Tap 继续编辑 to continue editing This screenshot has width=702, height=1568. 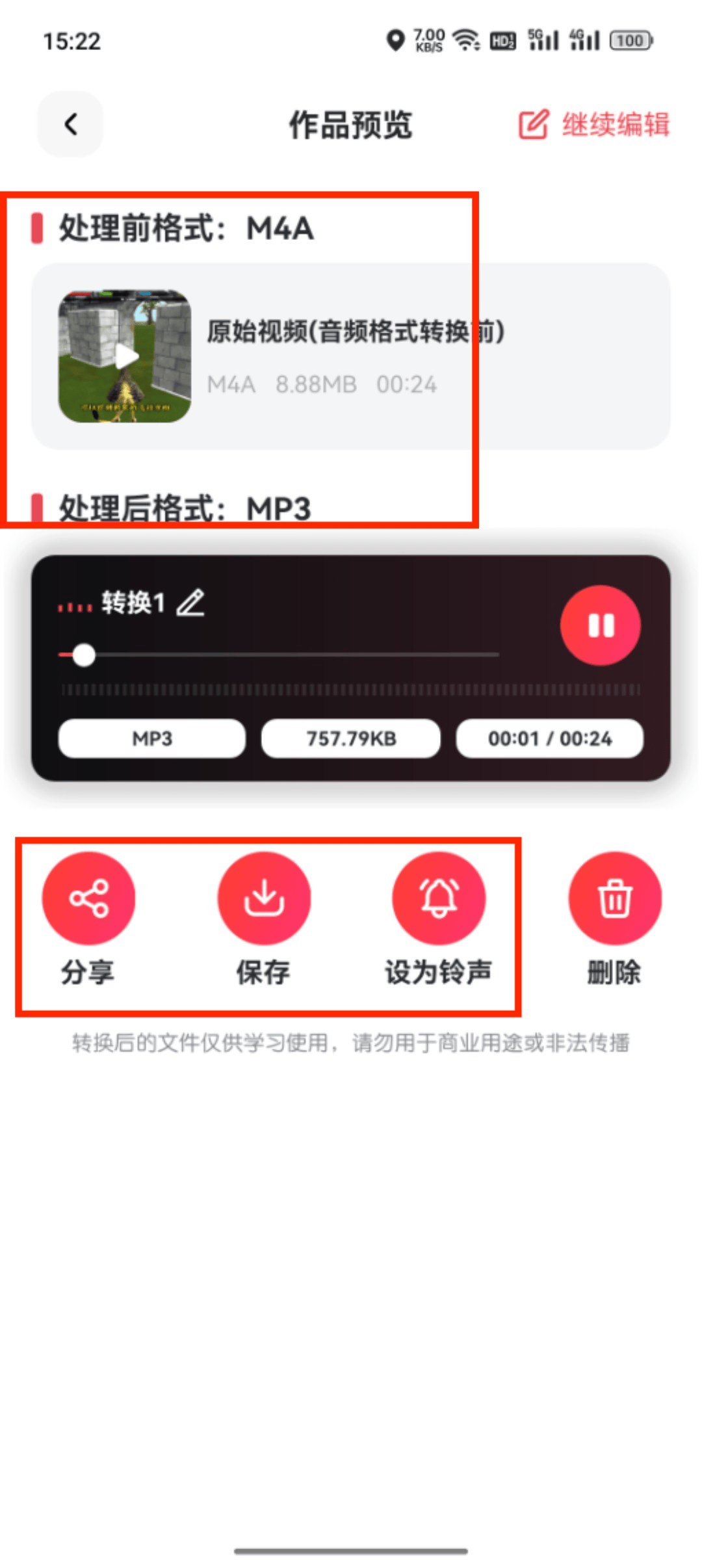594,124
